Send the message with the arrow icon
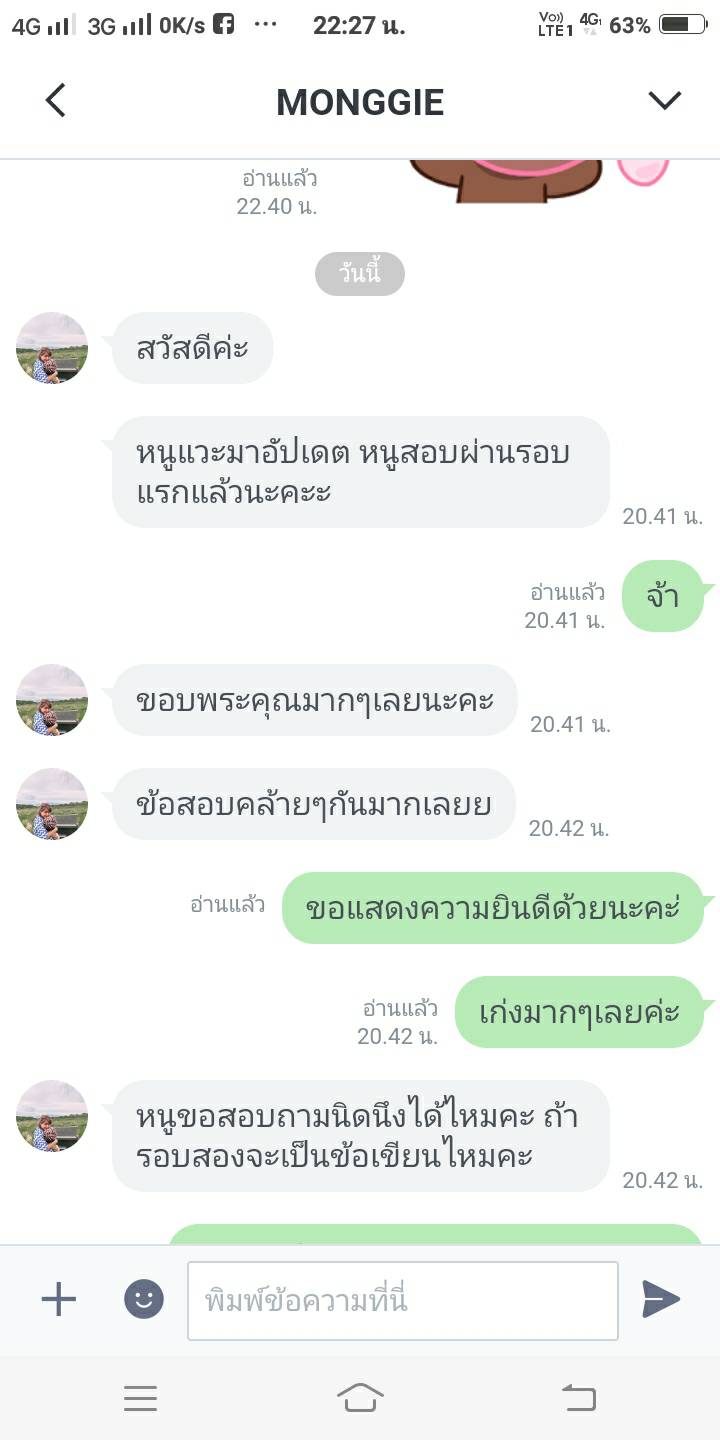Viewport: 720px width, 1440px height. click(660, 1299)
